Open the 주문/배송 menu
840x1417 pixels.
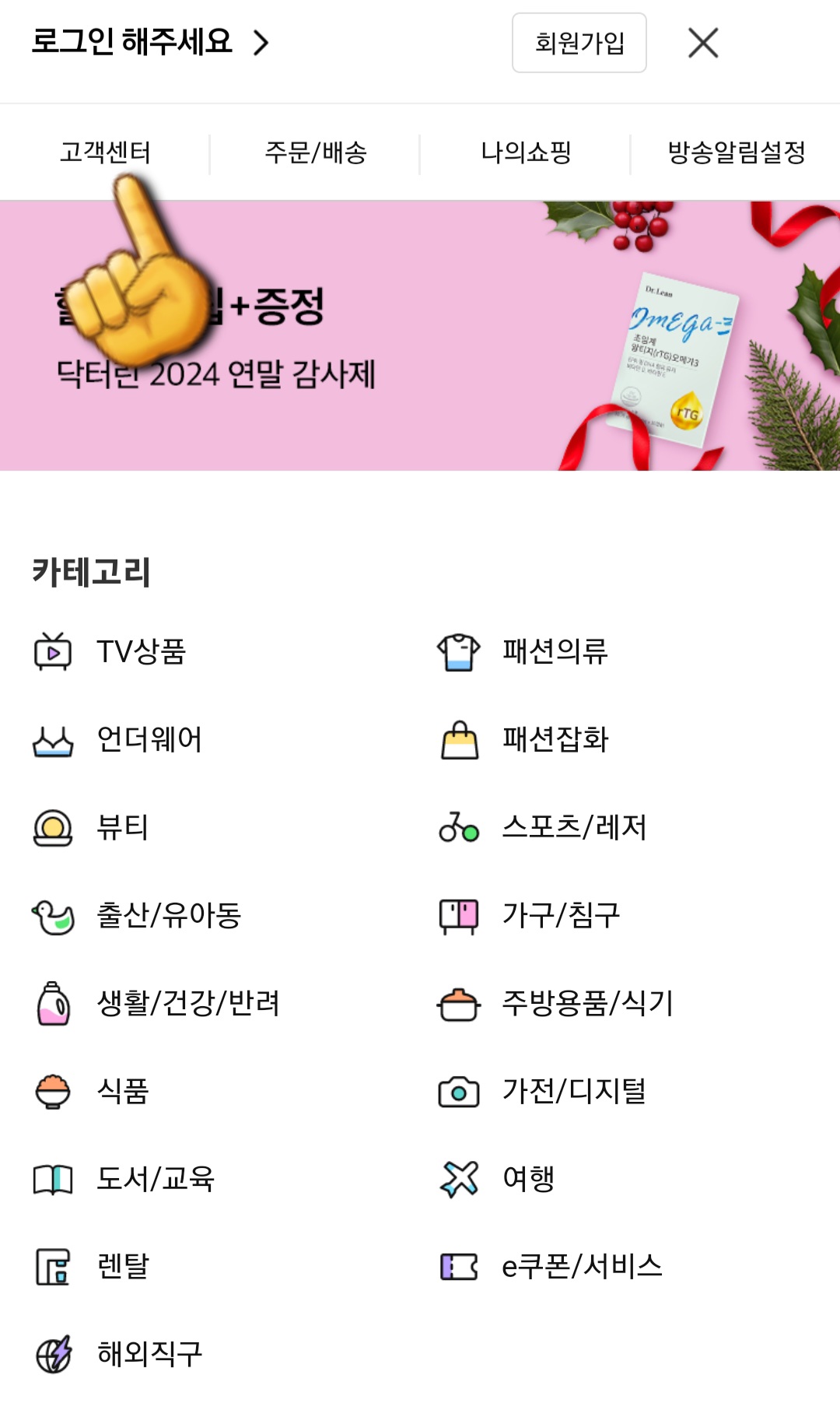pyautogui.click(x=316, y=153)
